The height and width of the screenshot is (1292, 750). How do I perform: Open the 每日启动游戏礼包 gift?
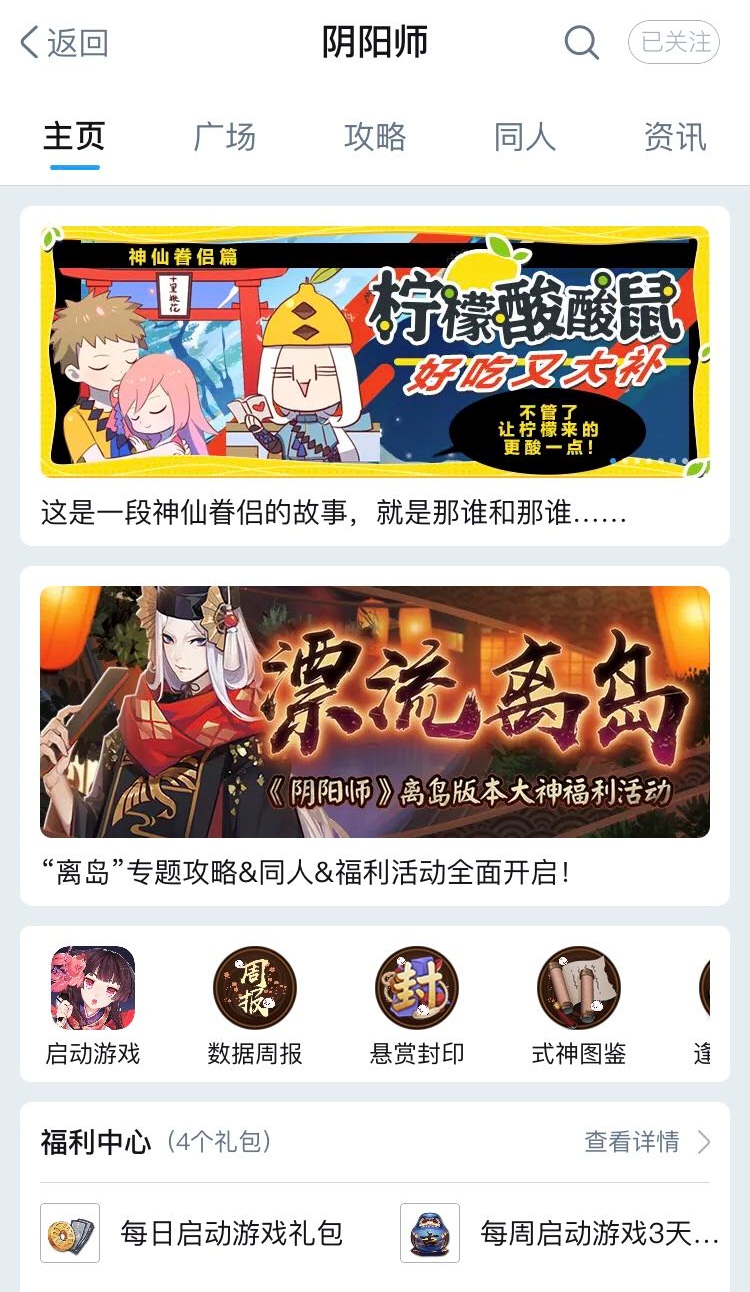[x=200, y=1233]
